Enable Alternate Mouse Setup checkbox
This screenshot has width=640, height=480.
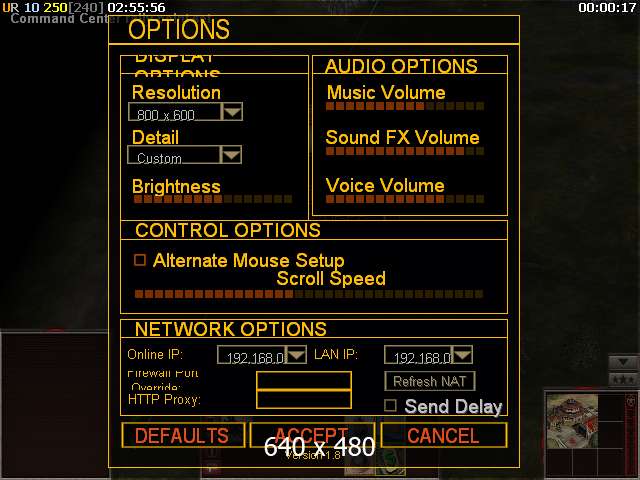(x=141, y=260)
